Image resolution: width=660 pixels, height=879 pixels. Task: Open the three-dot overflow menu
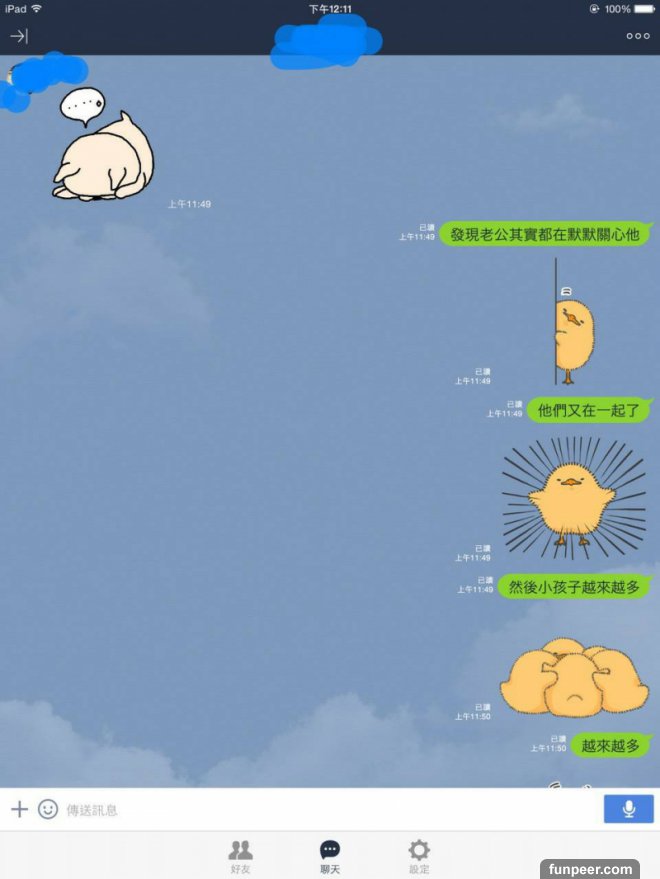[x=637, y=36]
